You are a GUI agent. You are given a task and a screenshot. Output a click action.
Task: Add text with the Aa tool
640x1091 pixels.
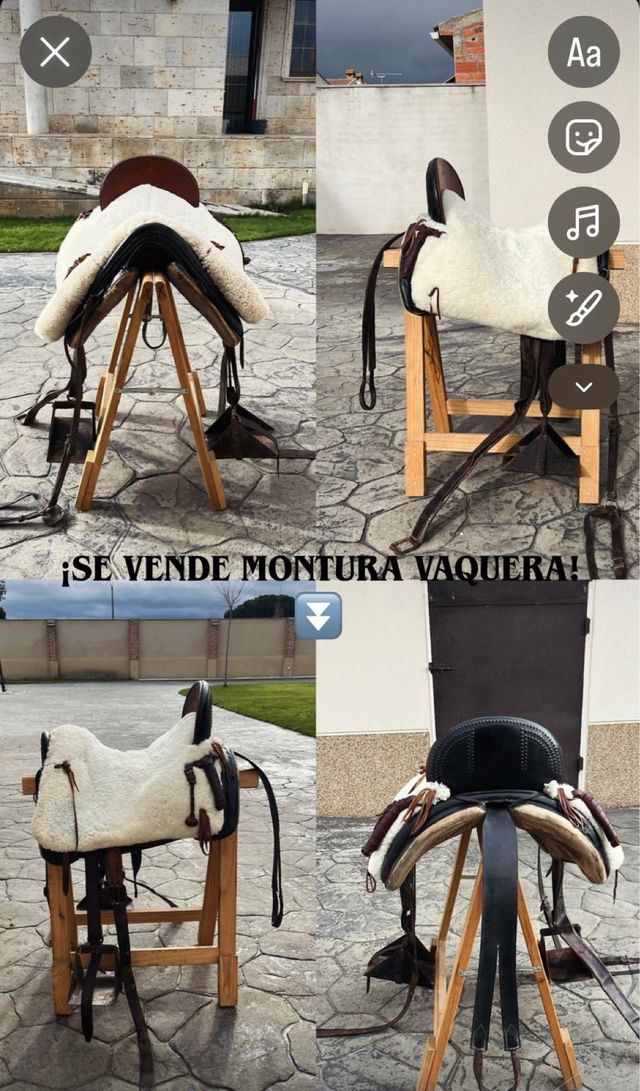(583, 52)
